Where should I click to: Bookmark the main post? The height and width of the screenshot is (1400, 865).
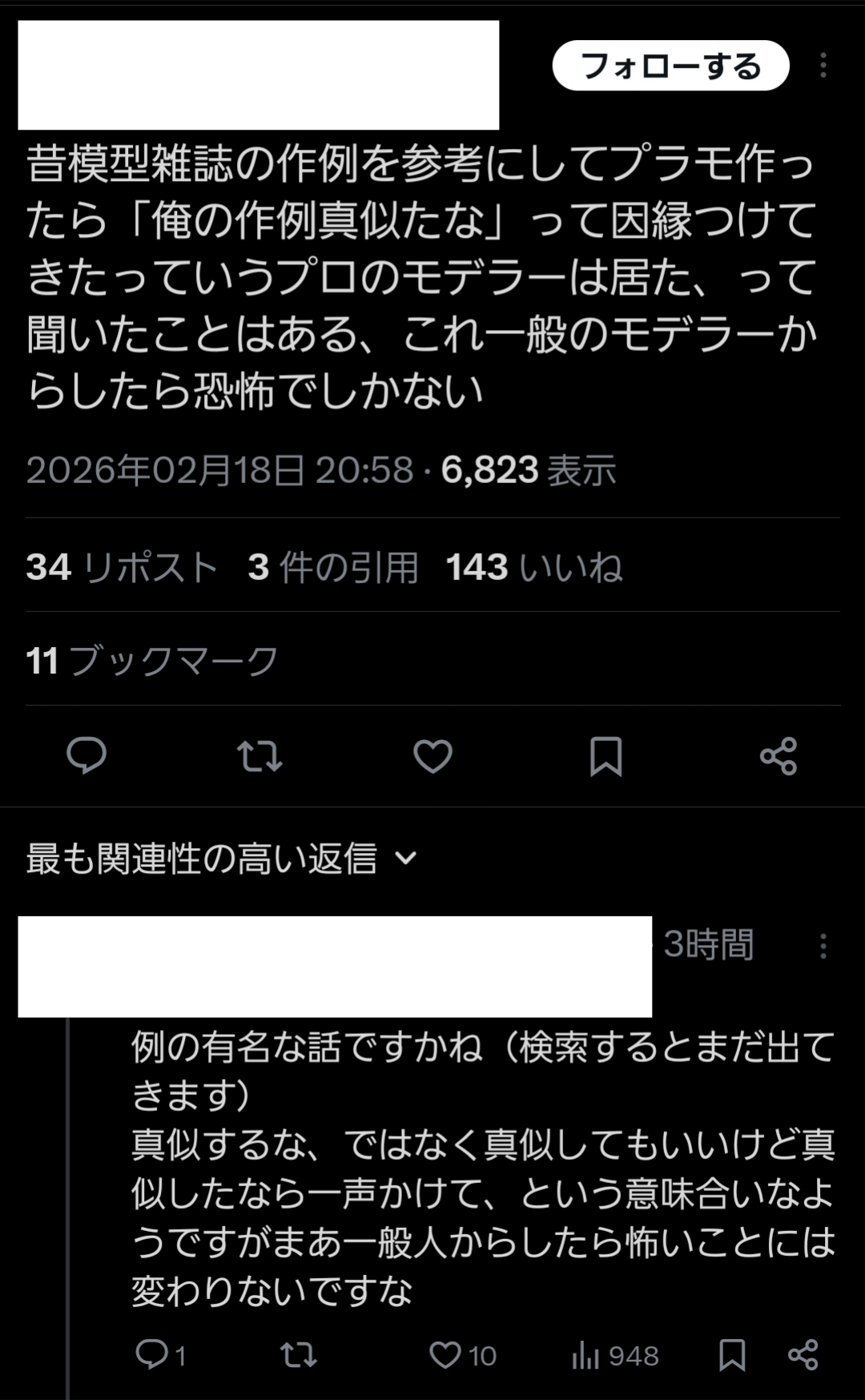tap(605, 755)
